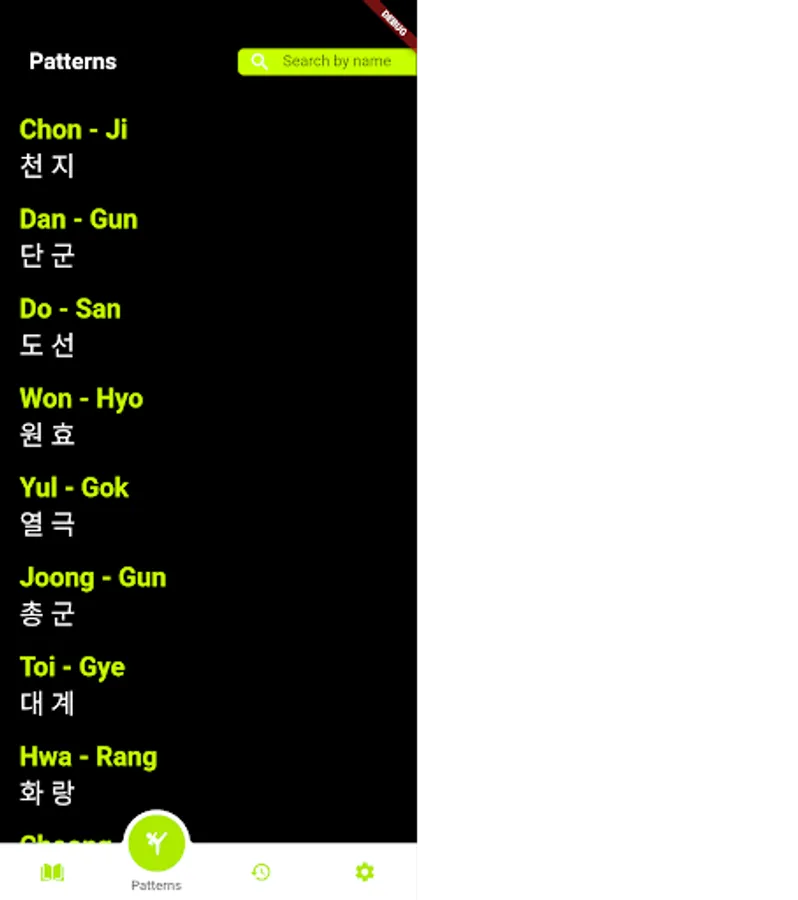Open the settings gear icon
The width and height of the screenshot is (798, 900).
364,872
